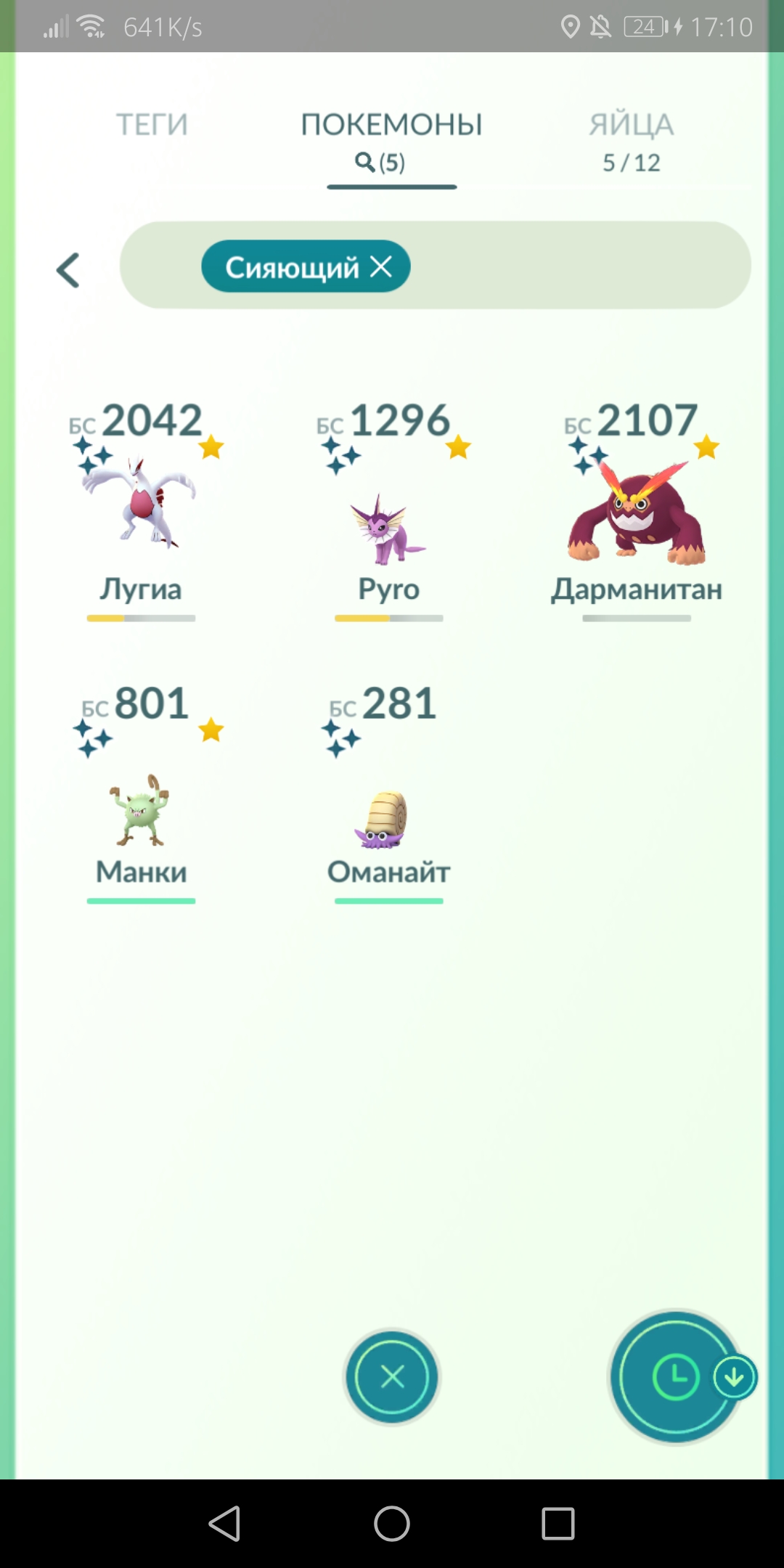Tap Pyro's favorite star toggle
Screen dimensions: 784x1568
point(458,449)
